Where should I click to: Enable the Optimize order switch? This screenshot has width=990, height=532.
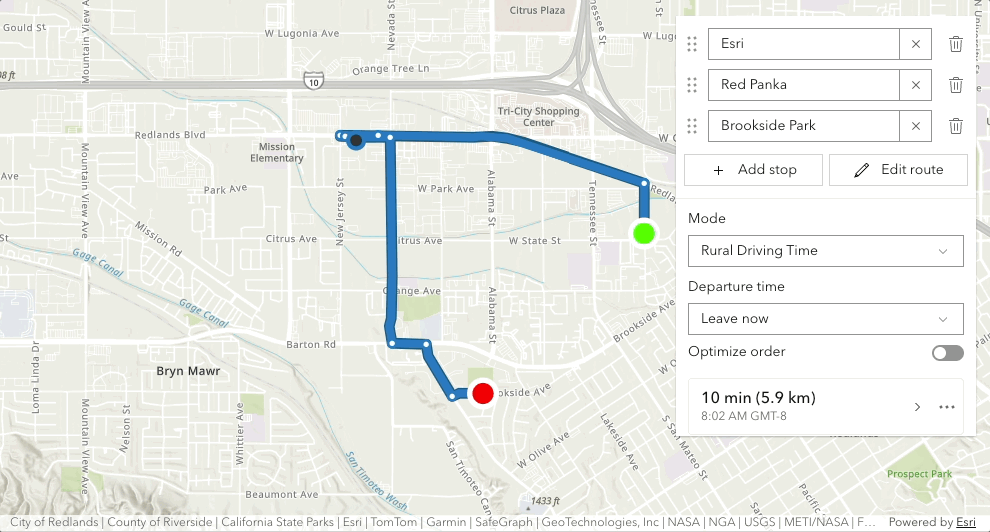(947, 353)
